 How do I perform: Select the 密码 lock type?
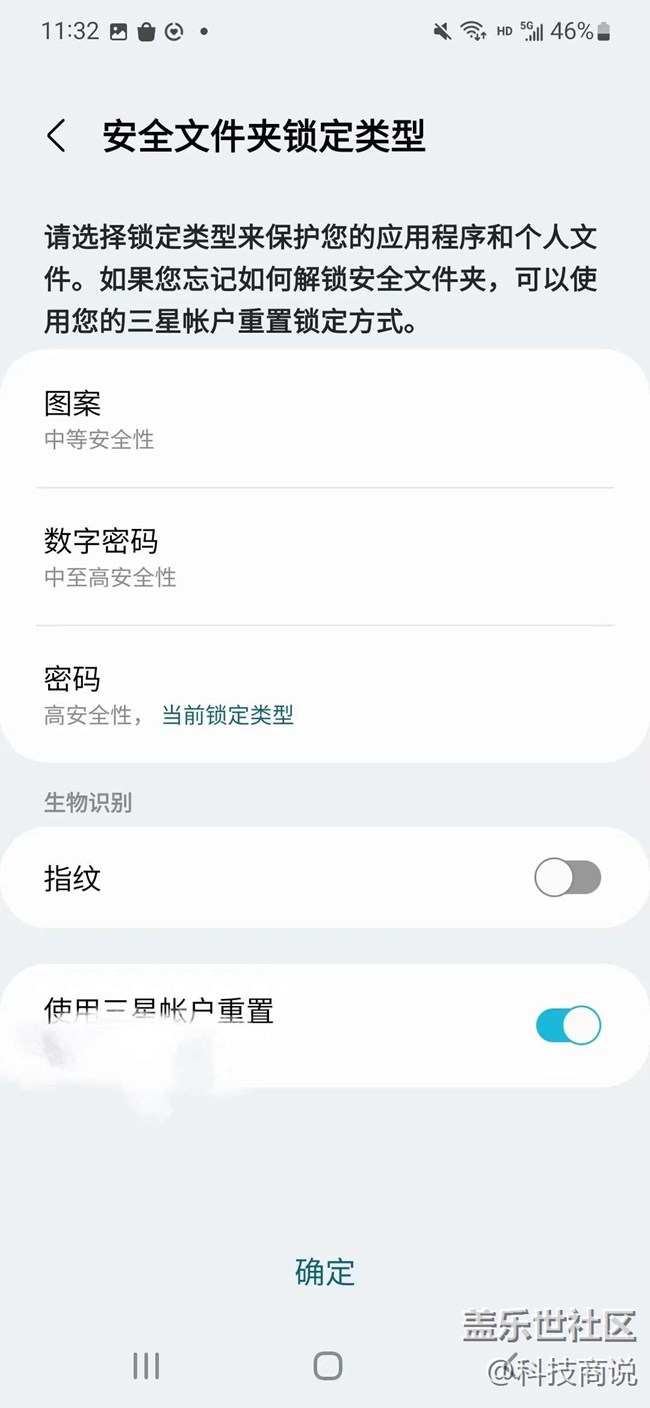click(324, 694)
